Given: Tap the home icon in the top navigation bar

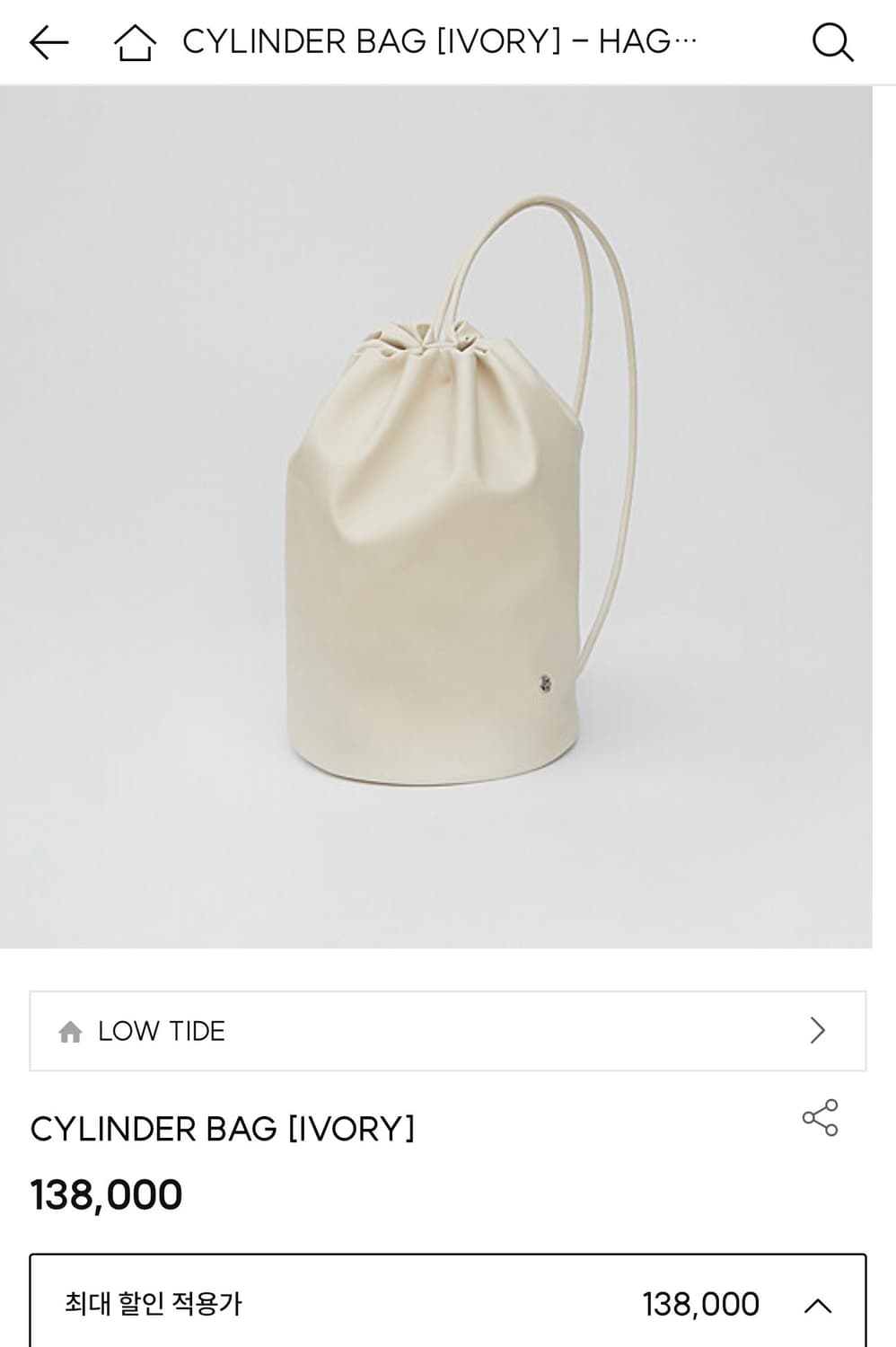Looking at the screenshot, I should (x=135, y=40).
